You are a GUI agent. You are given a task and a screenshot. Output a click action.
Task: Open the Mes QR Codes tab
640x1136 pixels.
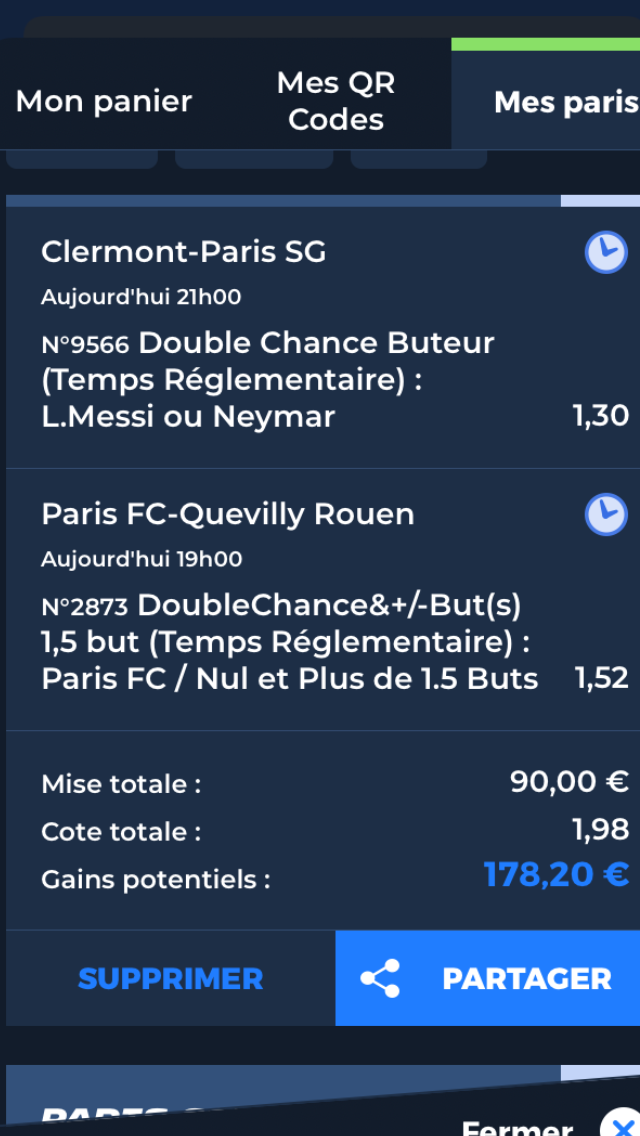point(335,101)
